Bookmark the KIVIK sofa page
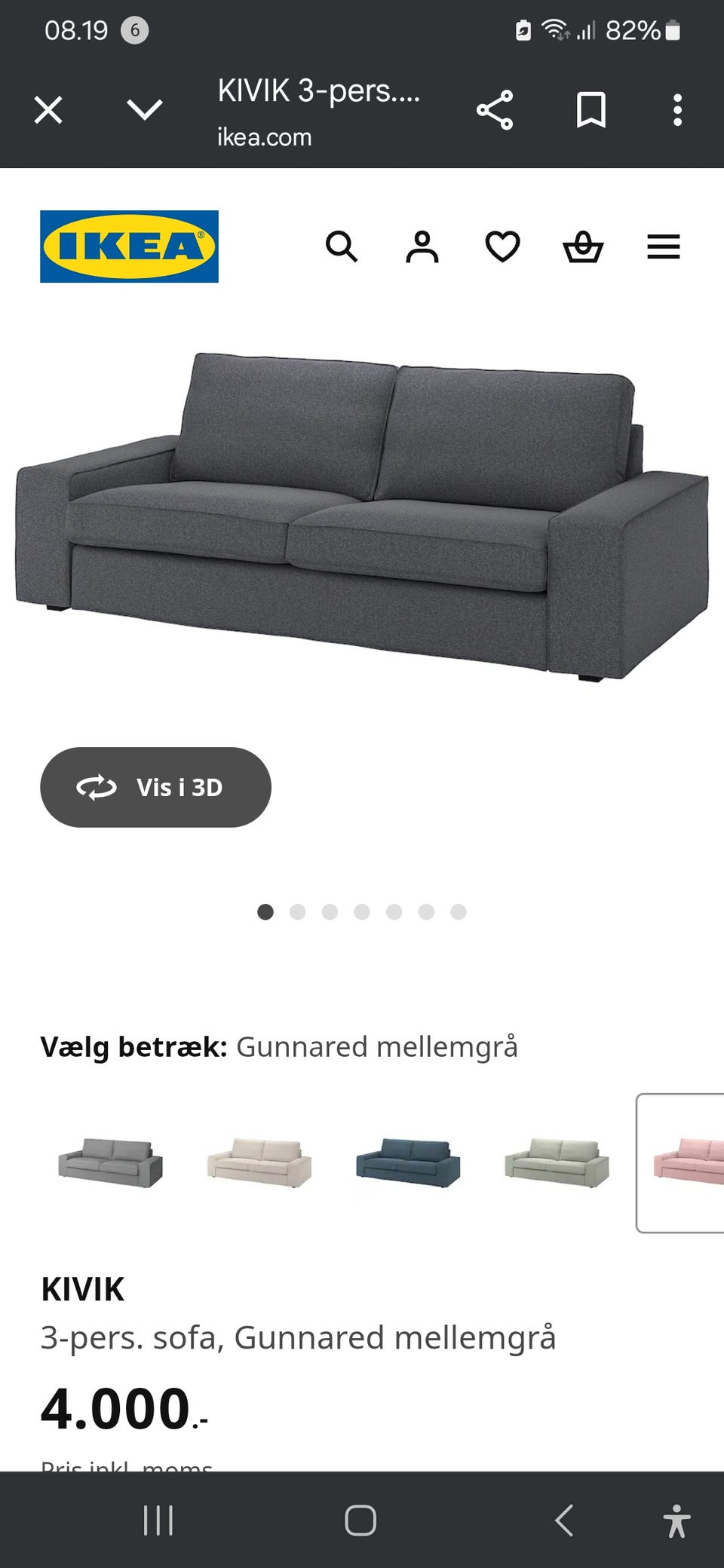This screenshot has height=1568, width=724. pos(591,110)
